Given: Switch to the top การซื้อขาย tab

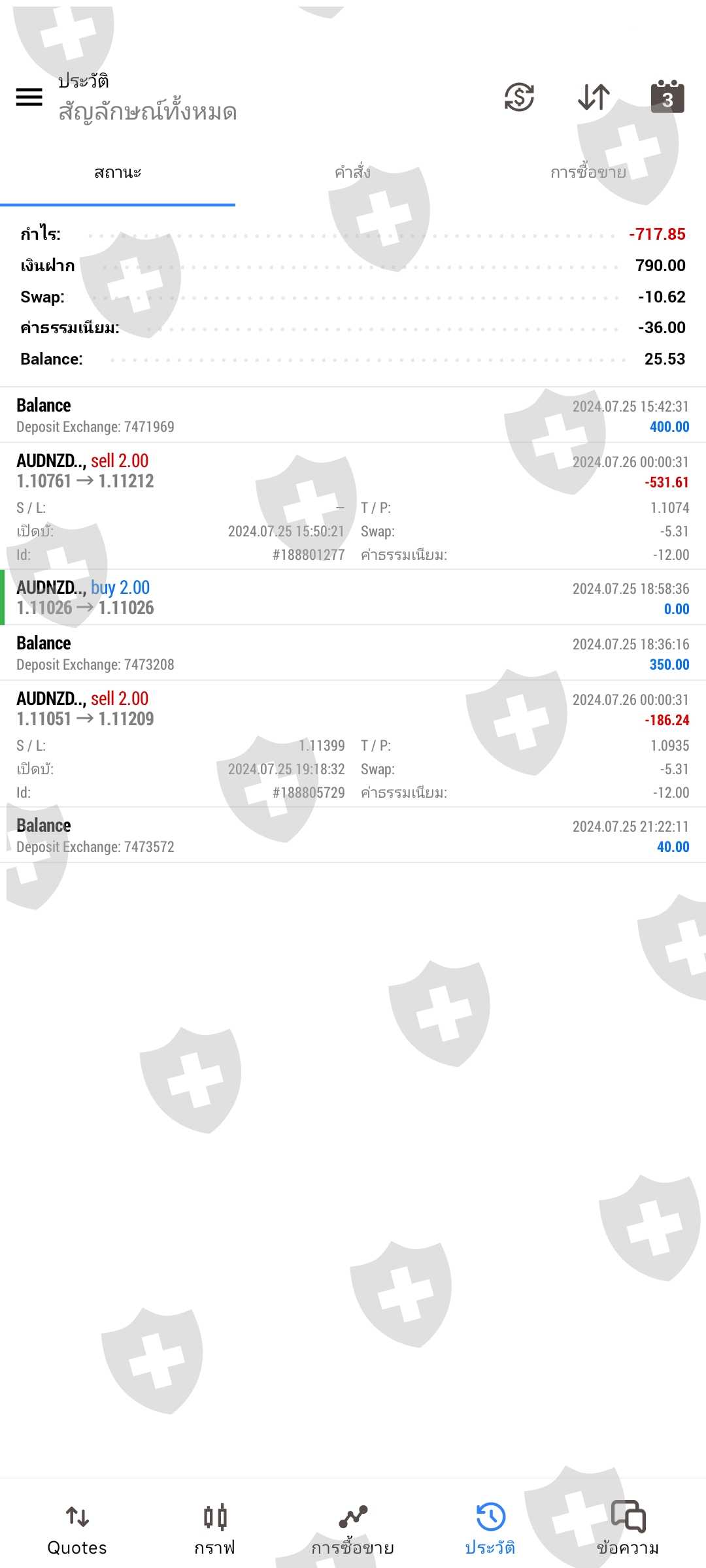Looking at the screenshot, I should click(588, 172).
